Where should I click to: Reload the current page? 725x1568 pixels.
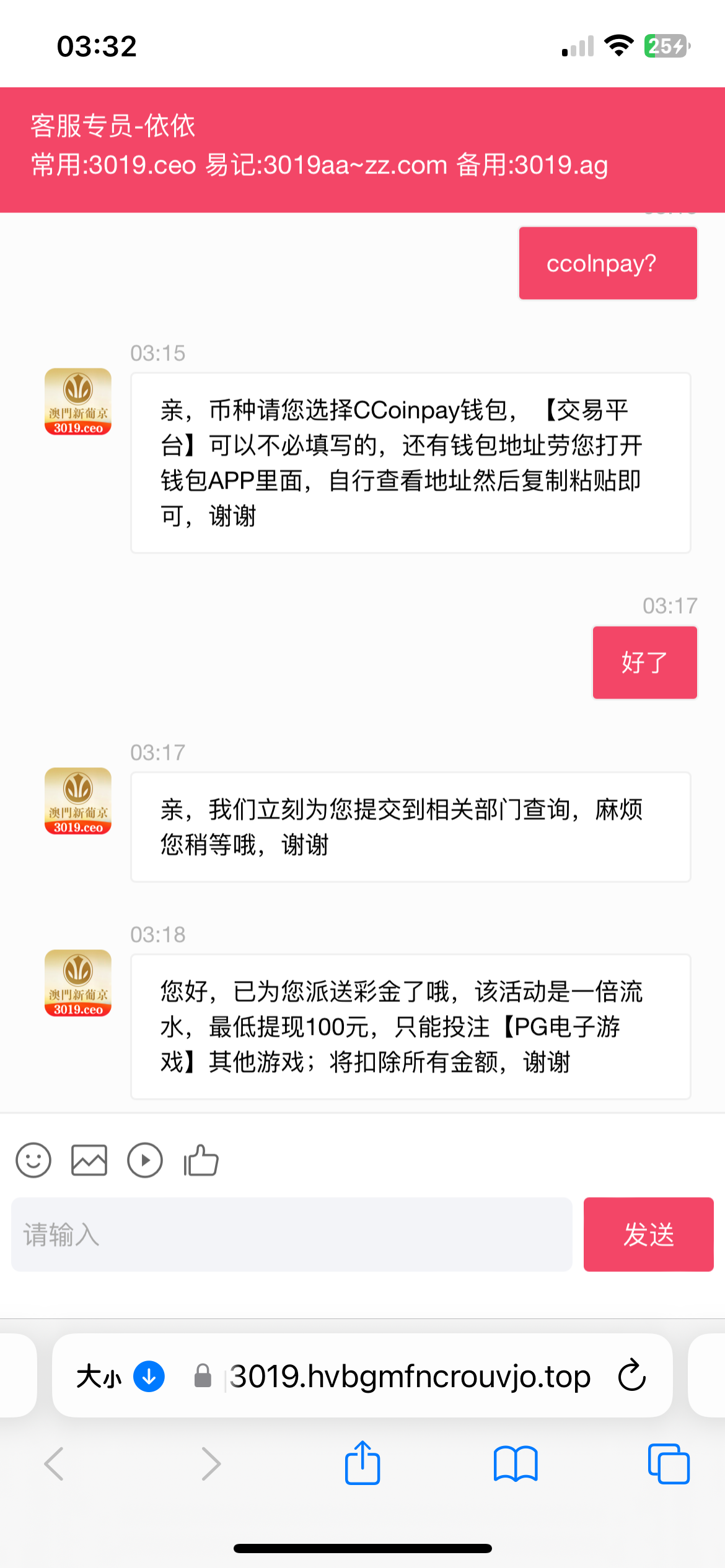632,1375
